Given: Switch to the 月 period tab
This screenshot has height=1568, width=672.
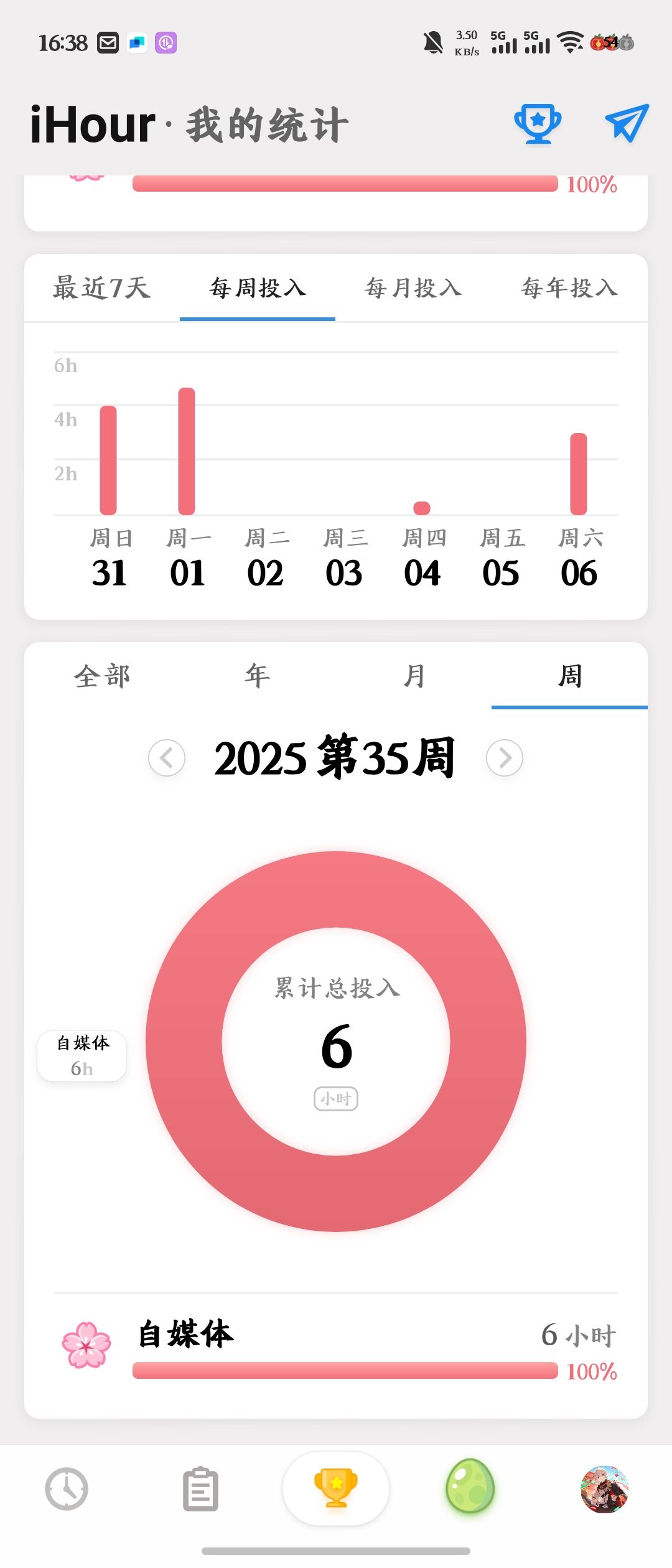Looking at the screenshot, I should click(x=413, y=676).
